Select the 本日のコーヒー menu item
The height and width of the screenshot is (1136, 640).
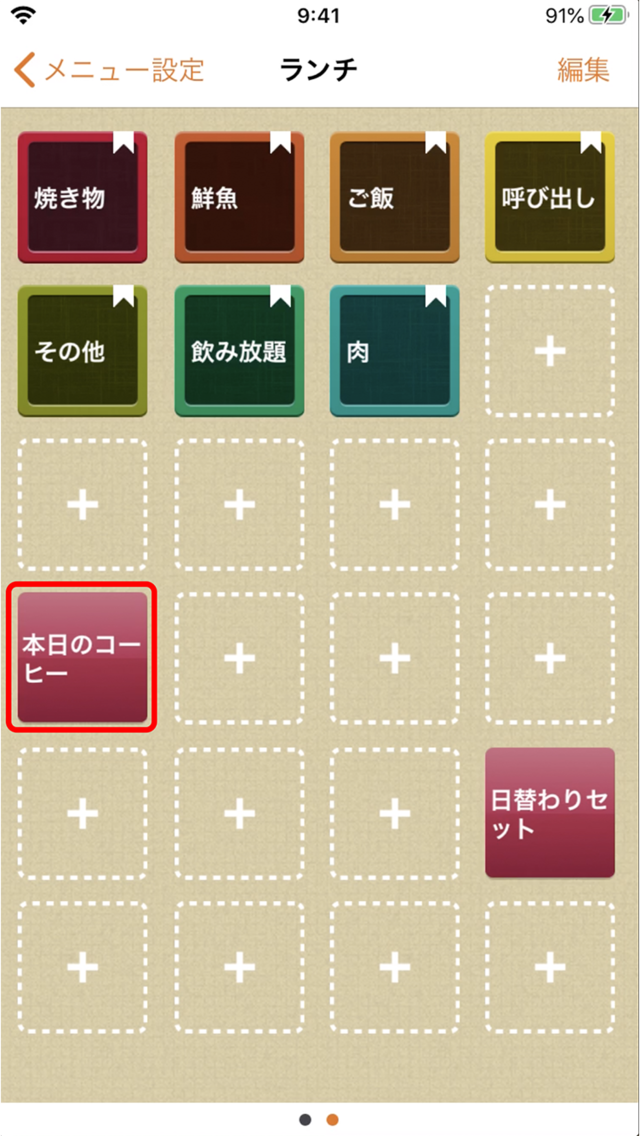click(83, 658)
